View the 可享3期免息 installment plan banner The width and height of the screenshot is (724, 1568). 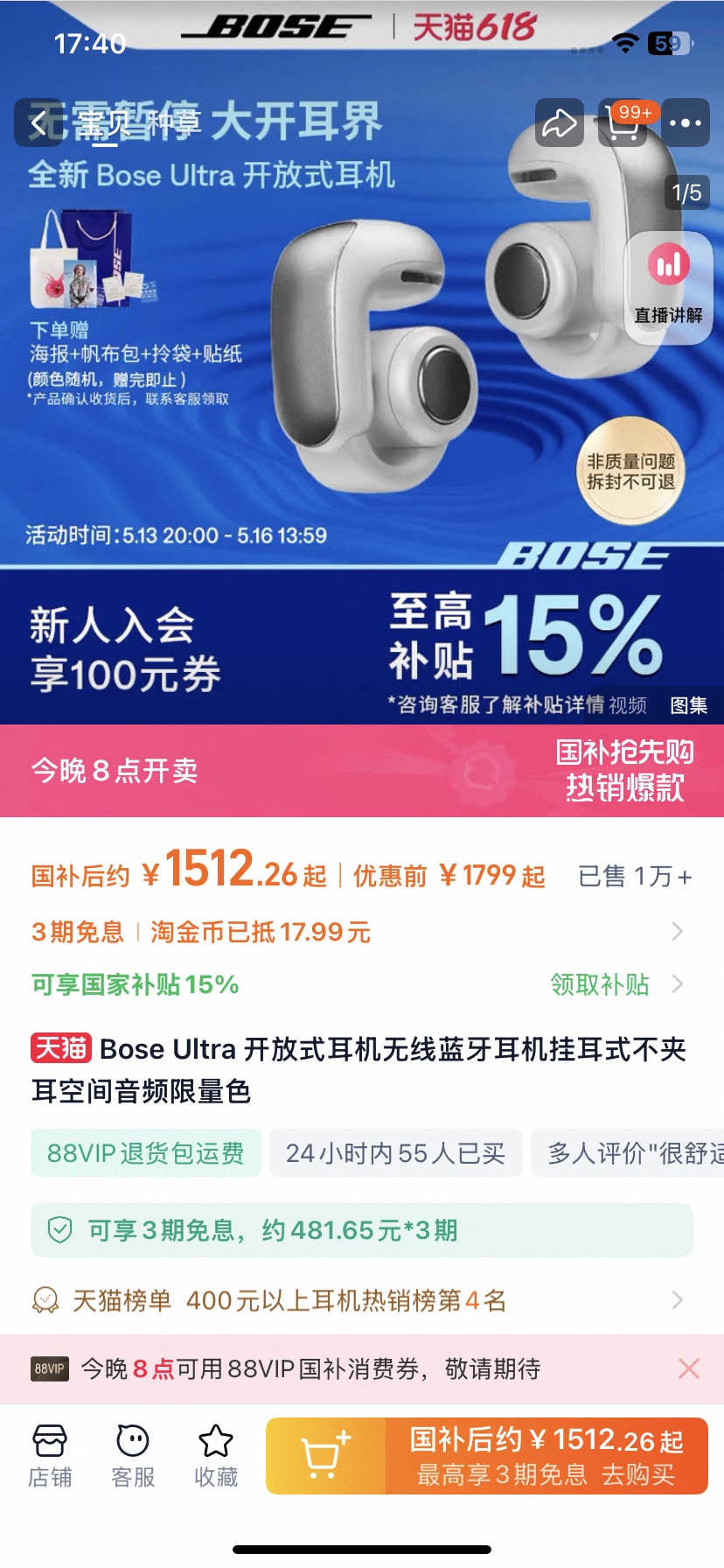(x=362, y=1230)
